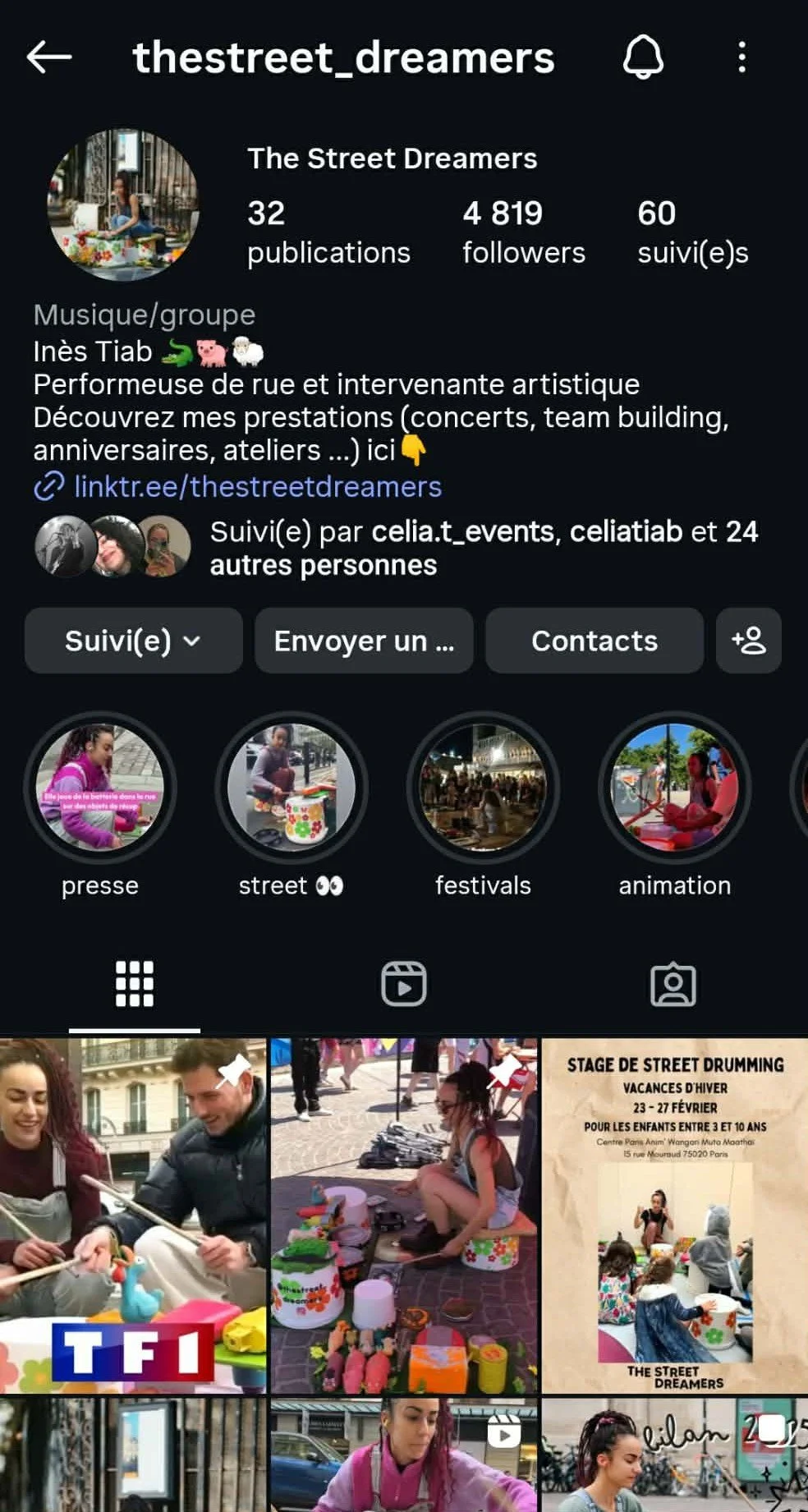The image size is (808, 1512).
Task: Open the linktr.ee/thestreetdreamers link
Action: coord(257,487)
